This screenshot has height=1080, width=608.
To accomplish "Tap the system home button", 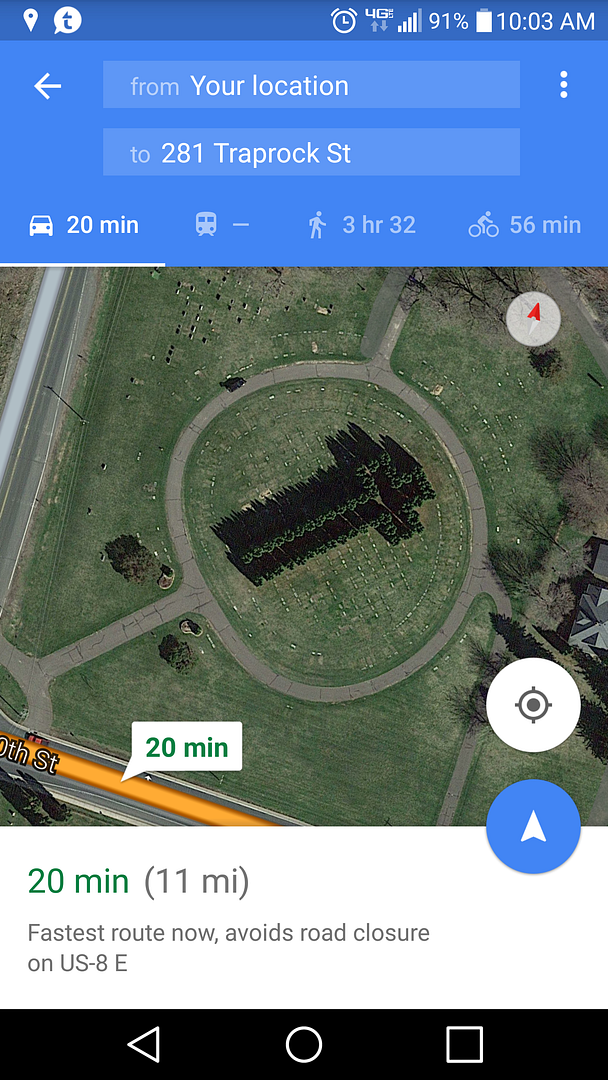I will coord(304,1045).
